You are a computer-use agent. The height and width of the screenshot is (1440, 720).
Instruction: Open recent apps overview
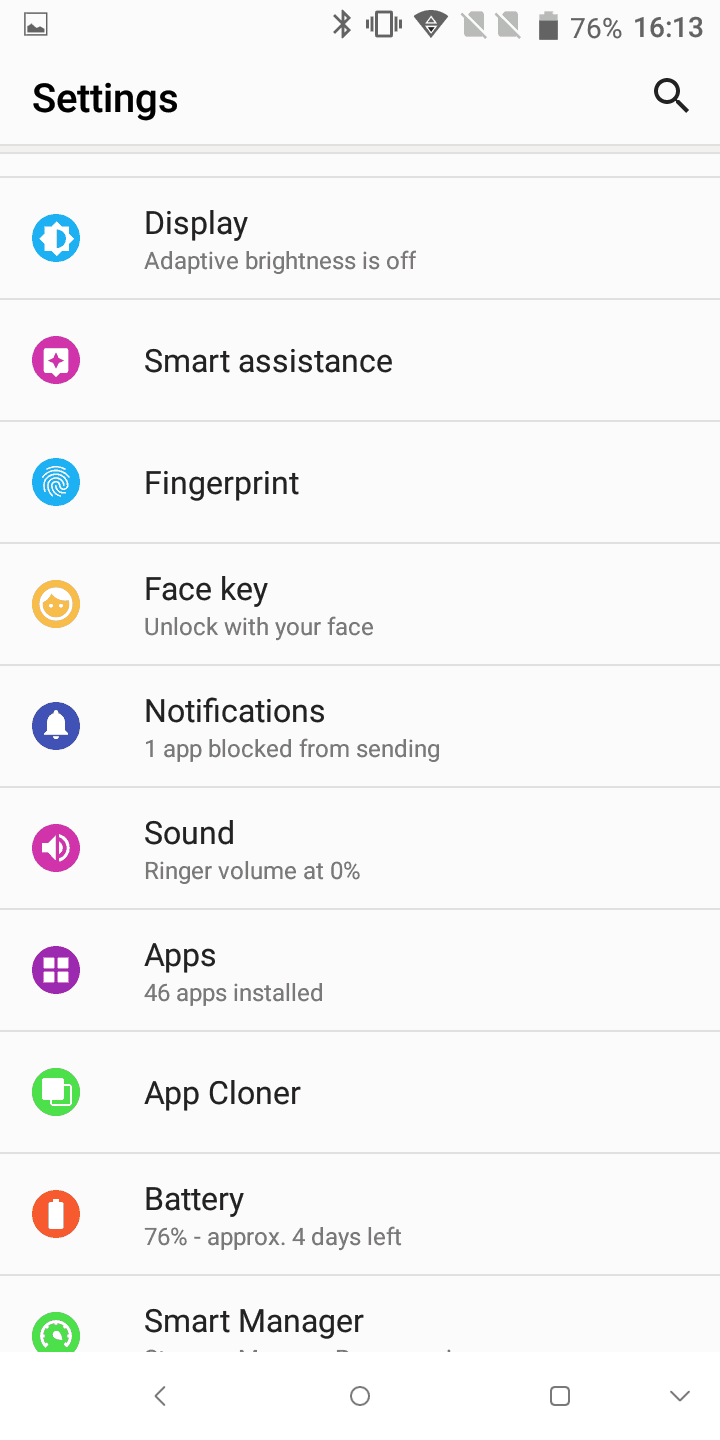coord(560,1396)
